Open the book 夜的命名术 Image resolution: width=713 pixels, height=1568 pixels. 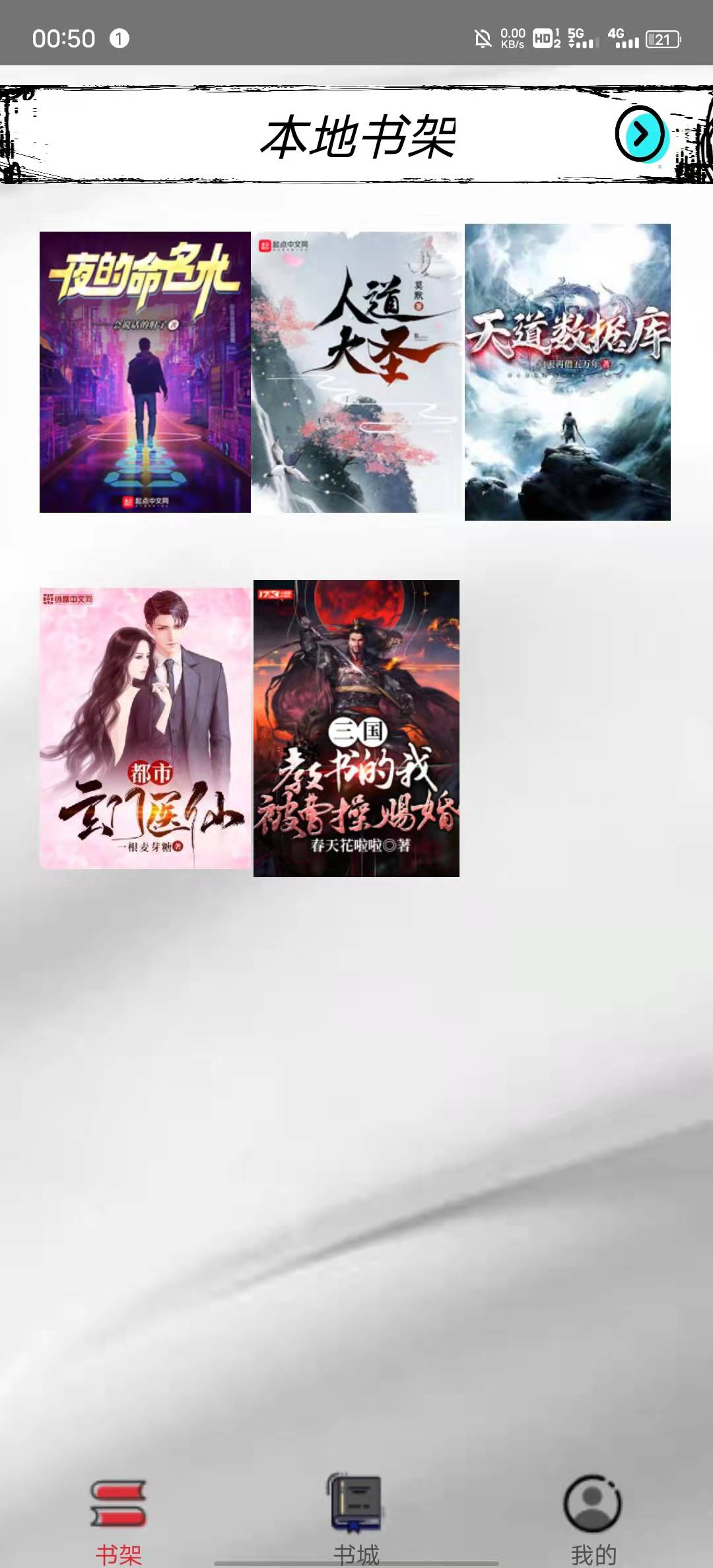tap(145, 372)
